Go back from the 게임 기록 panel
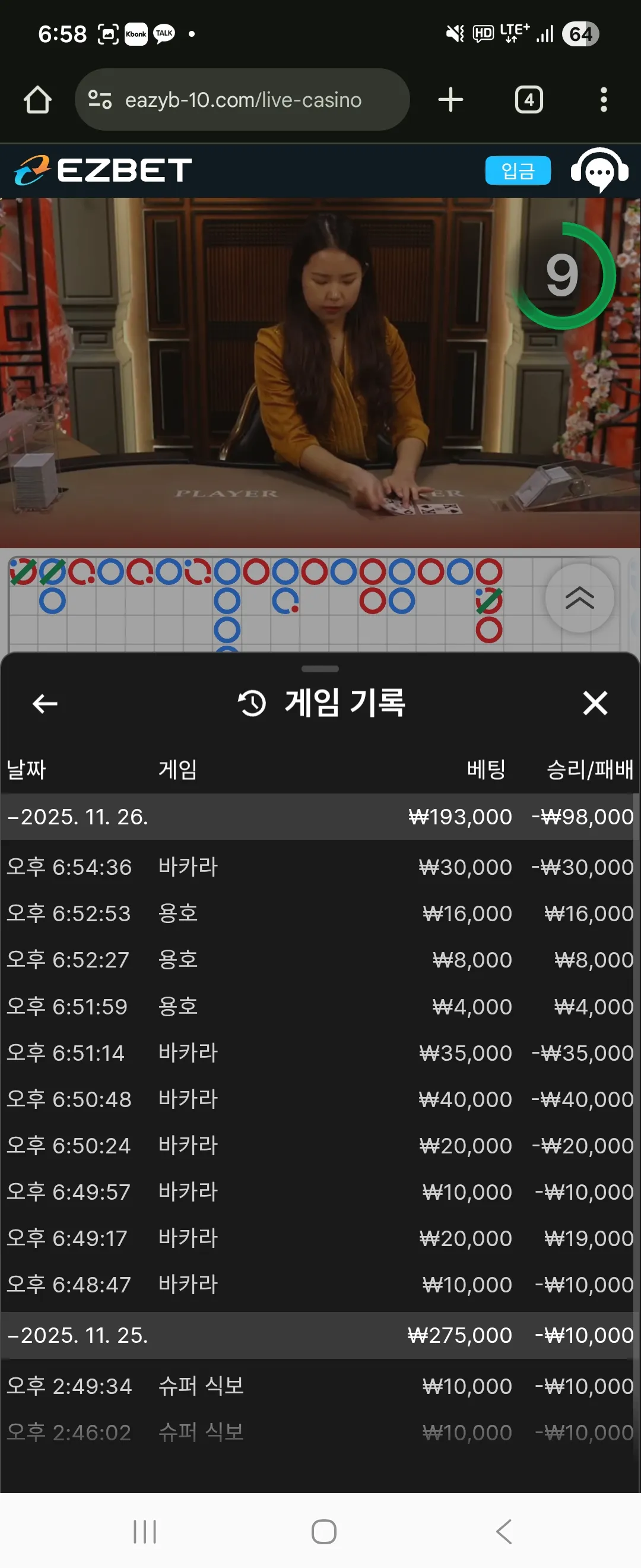 tap(45, 703)
